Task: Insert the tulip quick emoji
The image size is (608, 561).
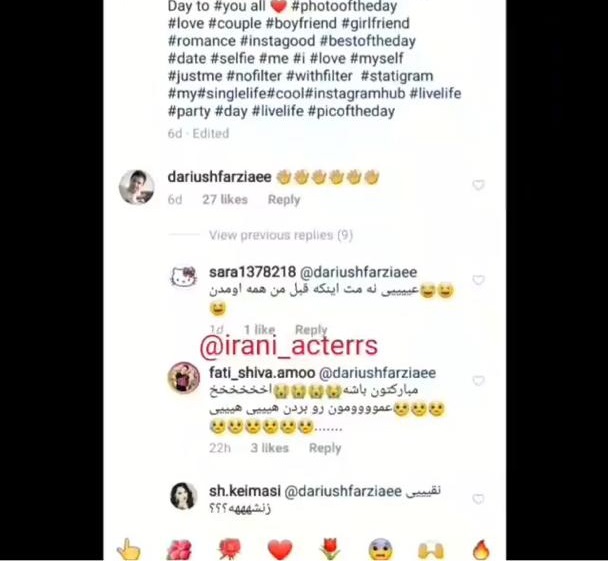Action: click(330, 549)
